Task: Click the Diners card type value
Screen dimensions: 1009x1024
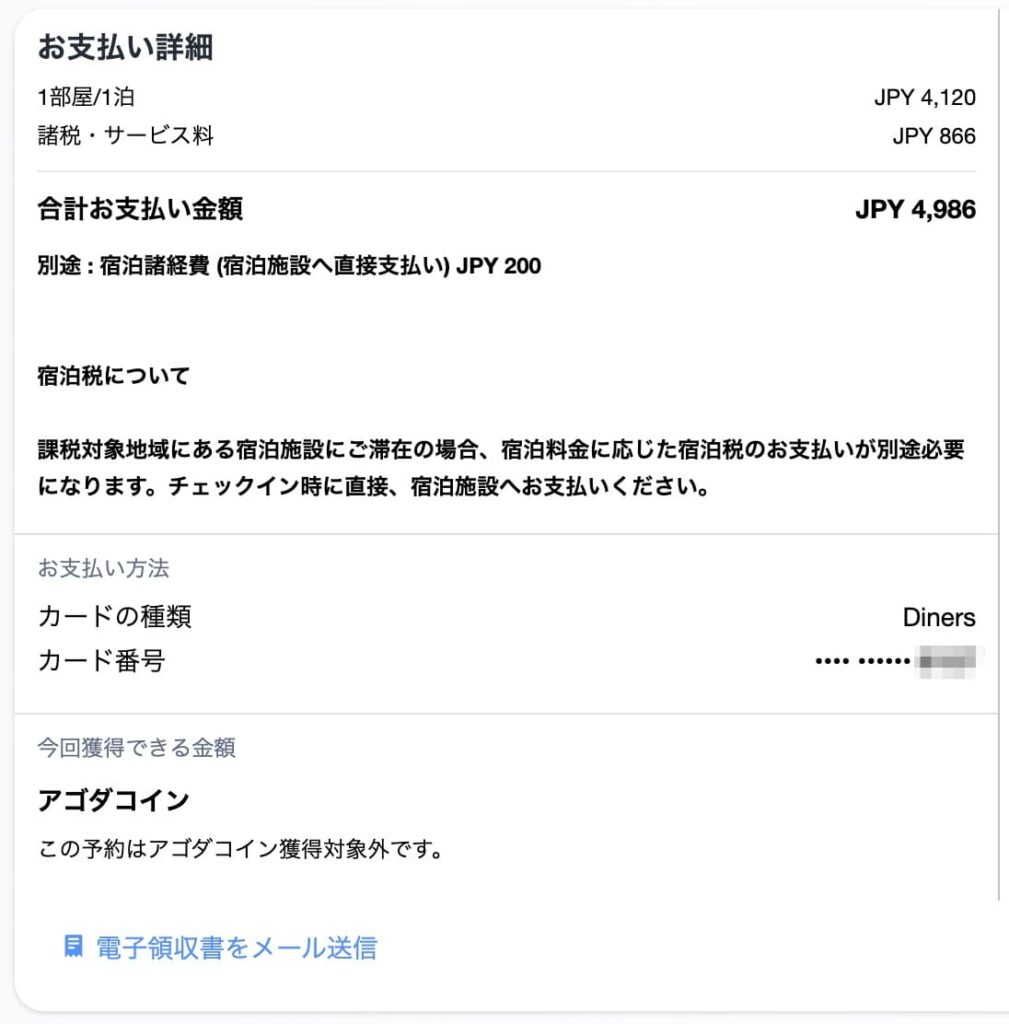Action: coord(938,617)
